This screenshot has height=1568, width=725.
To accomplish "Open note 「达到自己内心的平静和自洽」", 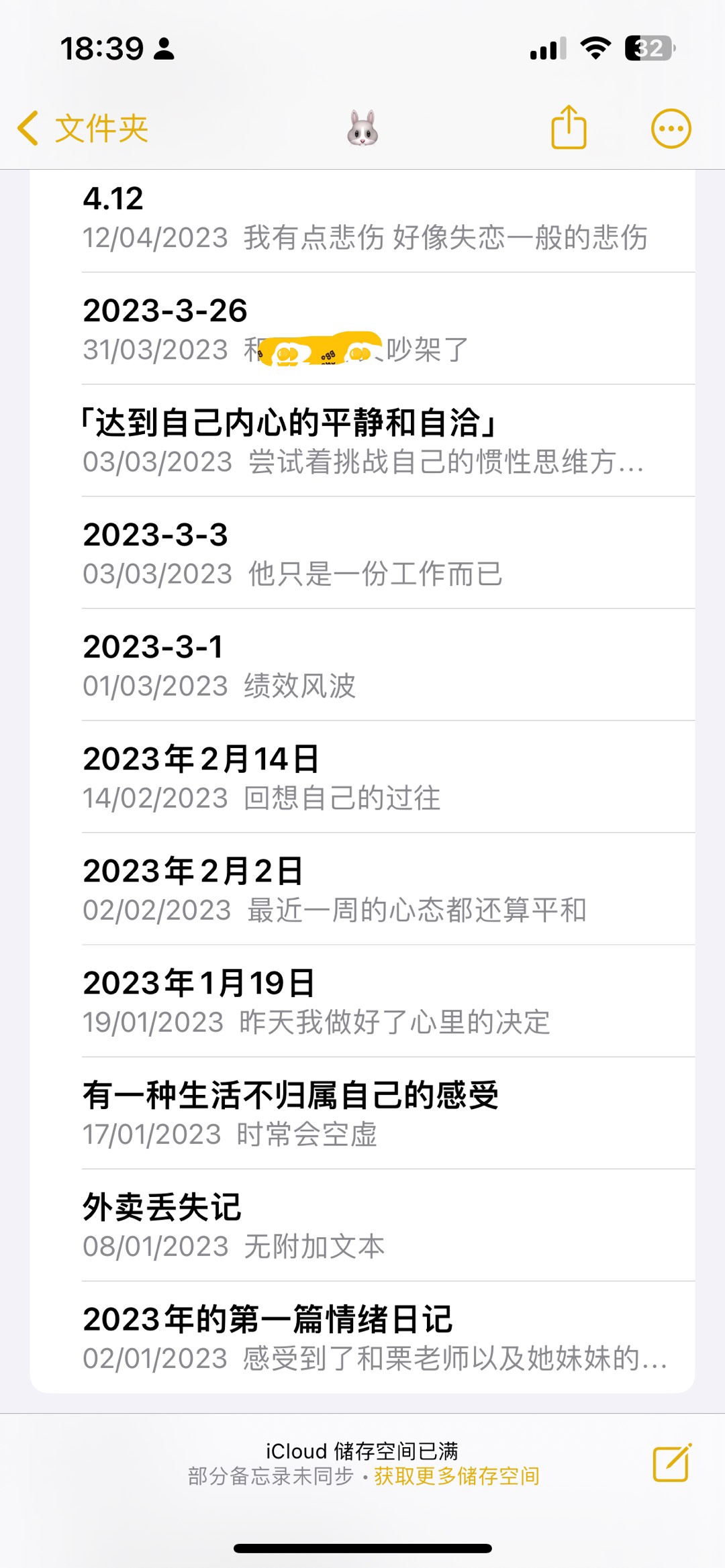I will click(x=362, y=441).
